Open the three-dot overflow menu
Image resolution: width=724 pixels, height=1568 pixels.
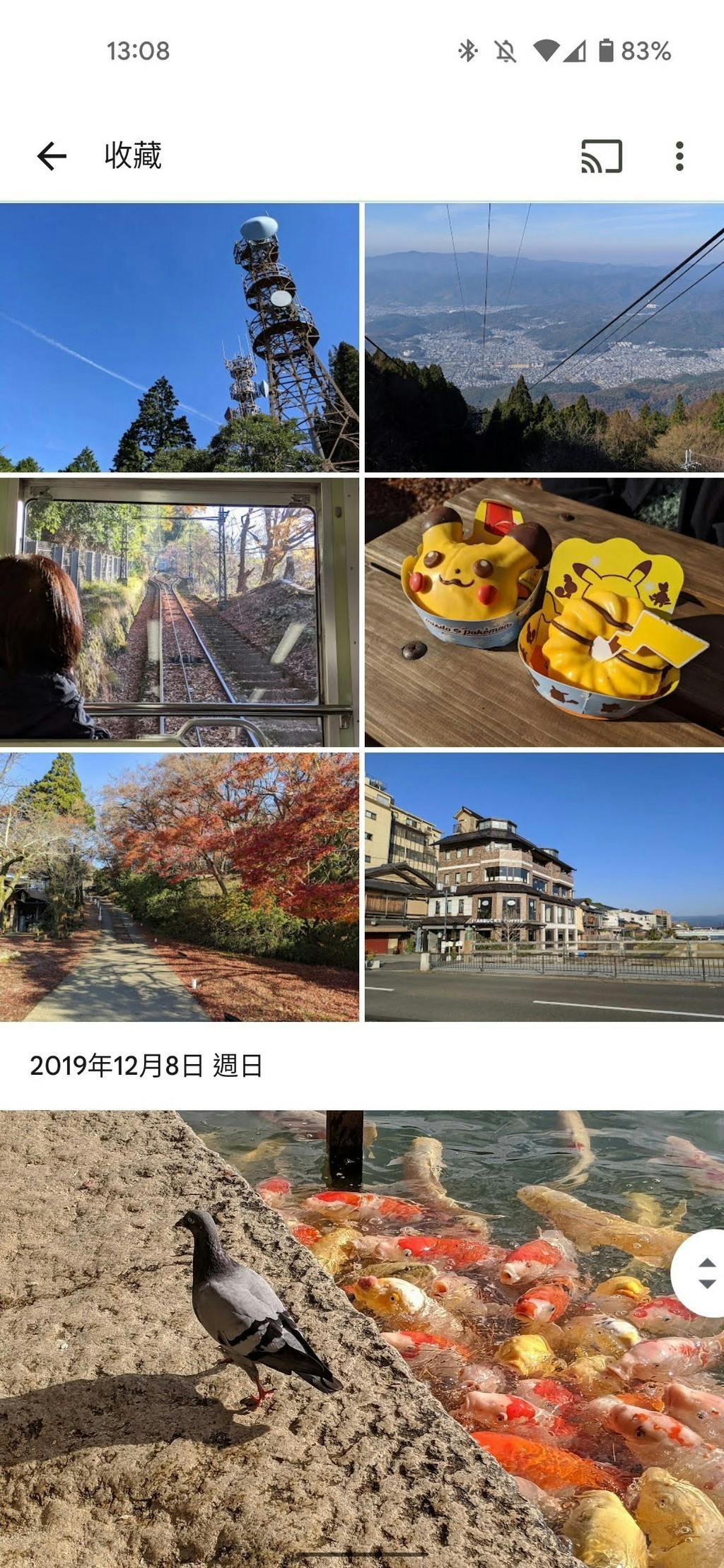tap(679, 156)
